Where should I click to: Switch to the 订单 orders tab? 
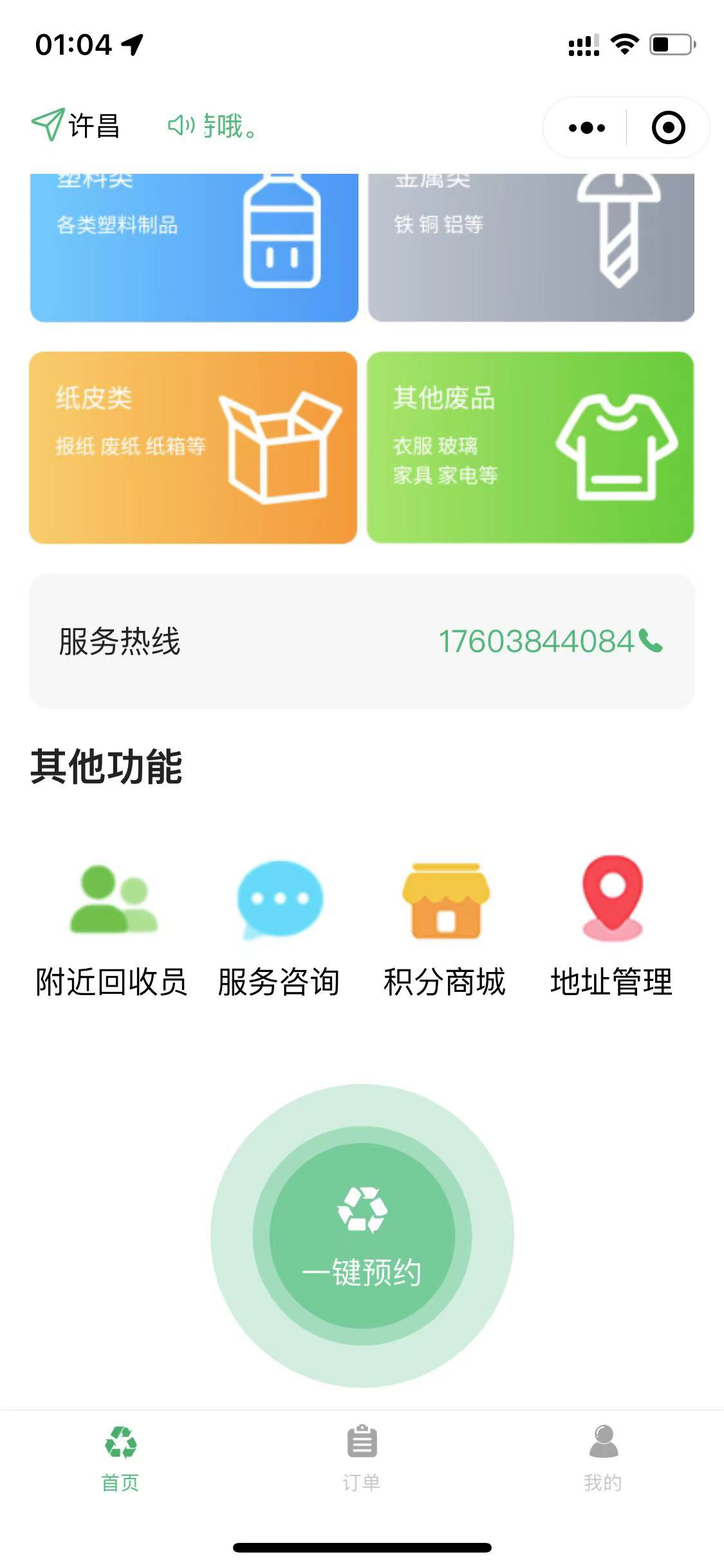coord(362,1460)
